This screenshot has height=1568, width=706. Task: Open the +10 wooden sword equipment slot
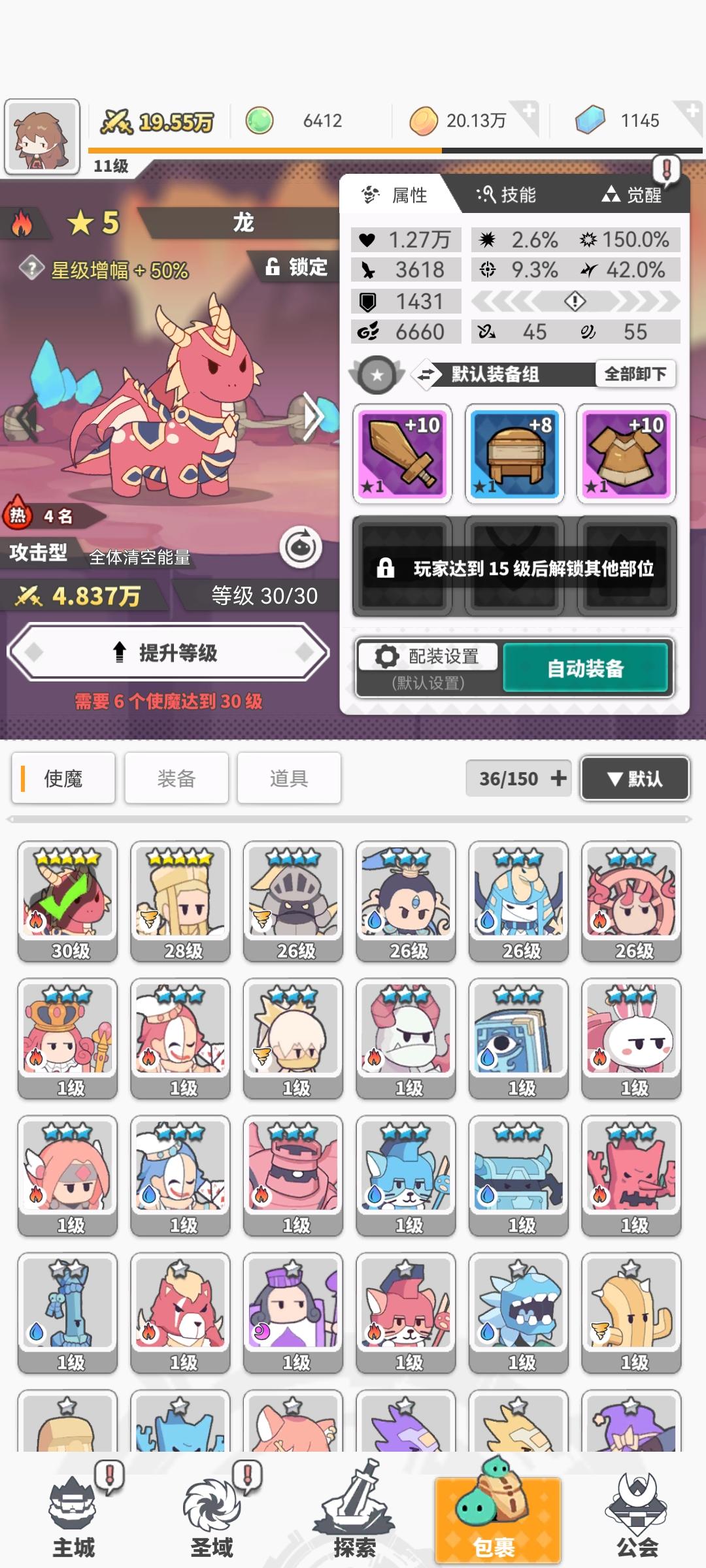403,453
